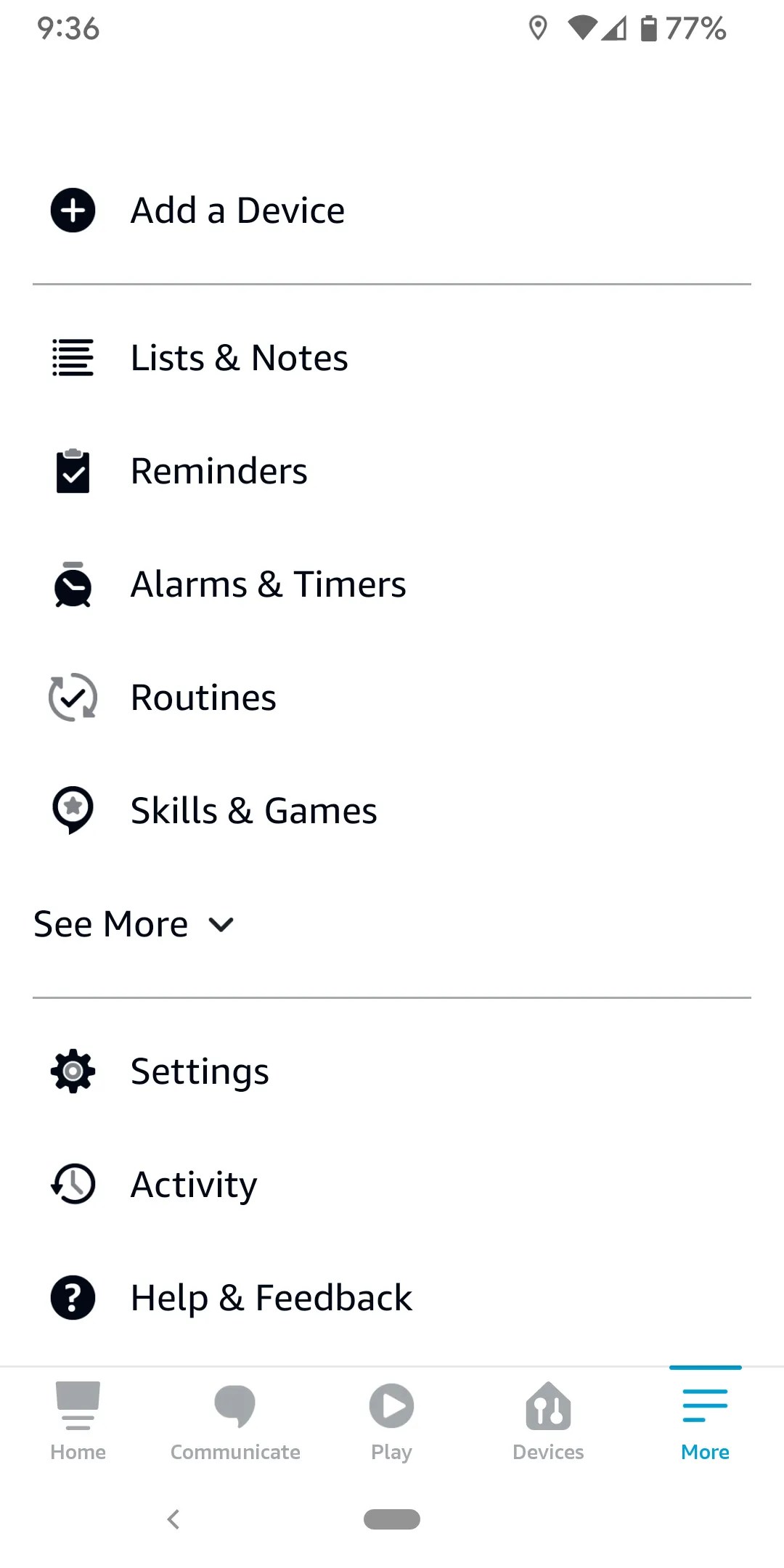Select the Alarms & Timers clock icon
Viewport: 784px width, 1568px height.
73,584
